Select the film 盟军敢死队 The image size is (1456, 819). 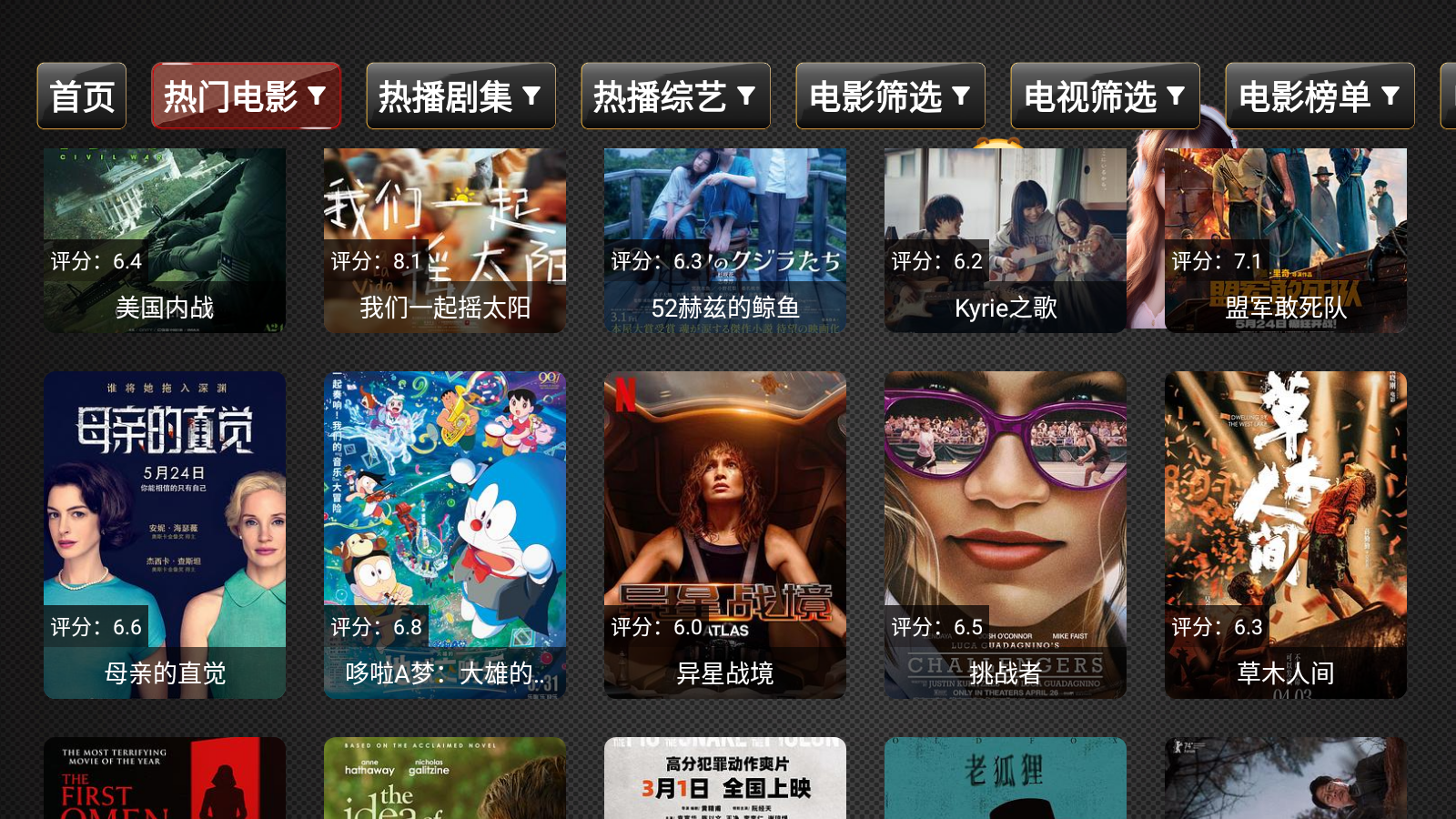point(1286,241)
